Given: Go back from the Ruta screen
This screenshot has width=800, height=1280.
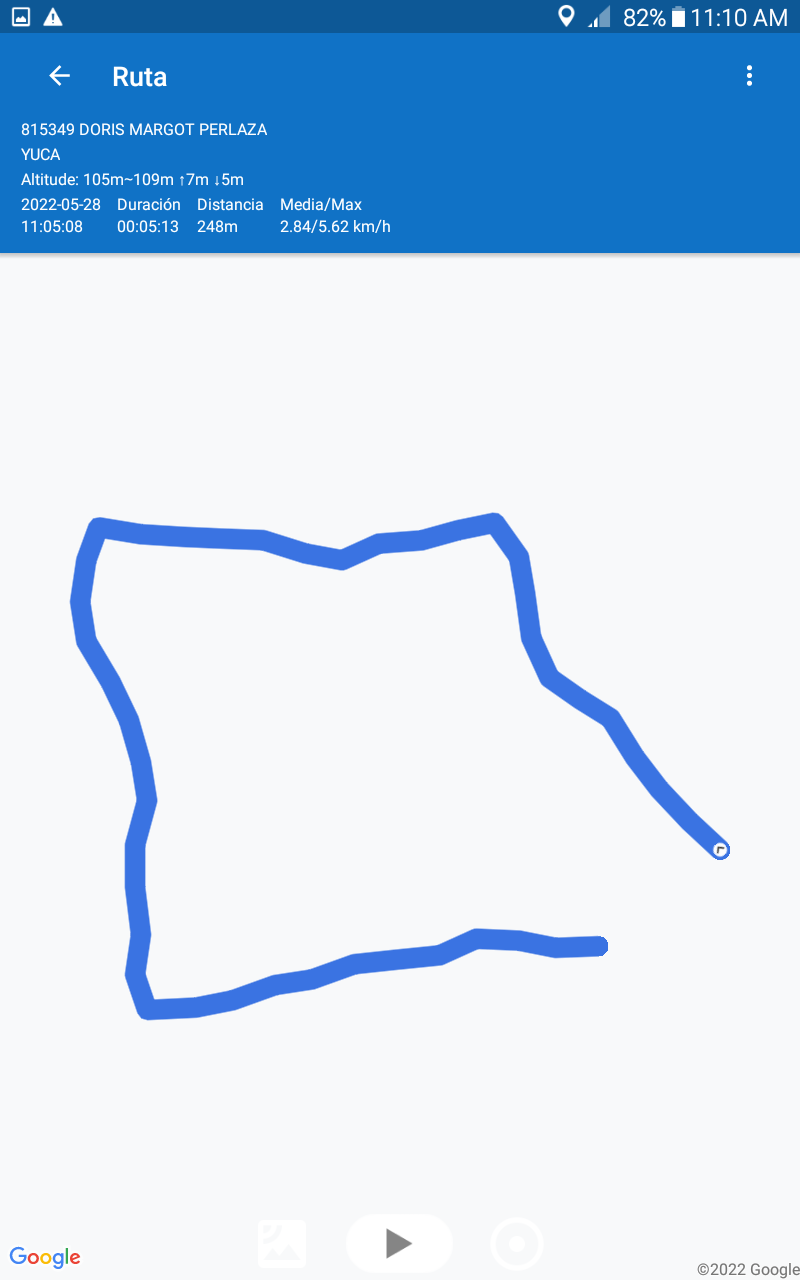Looking at the screenshot, I should (x=59, y=76).
